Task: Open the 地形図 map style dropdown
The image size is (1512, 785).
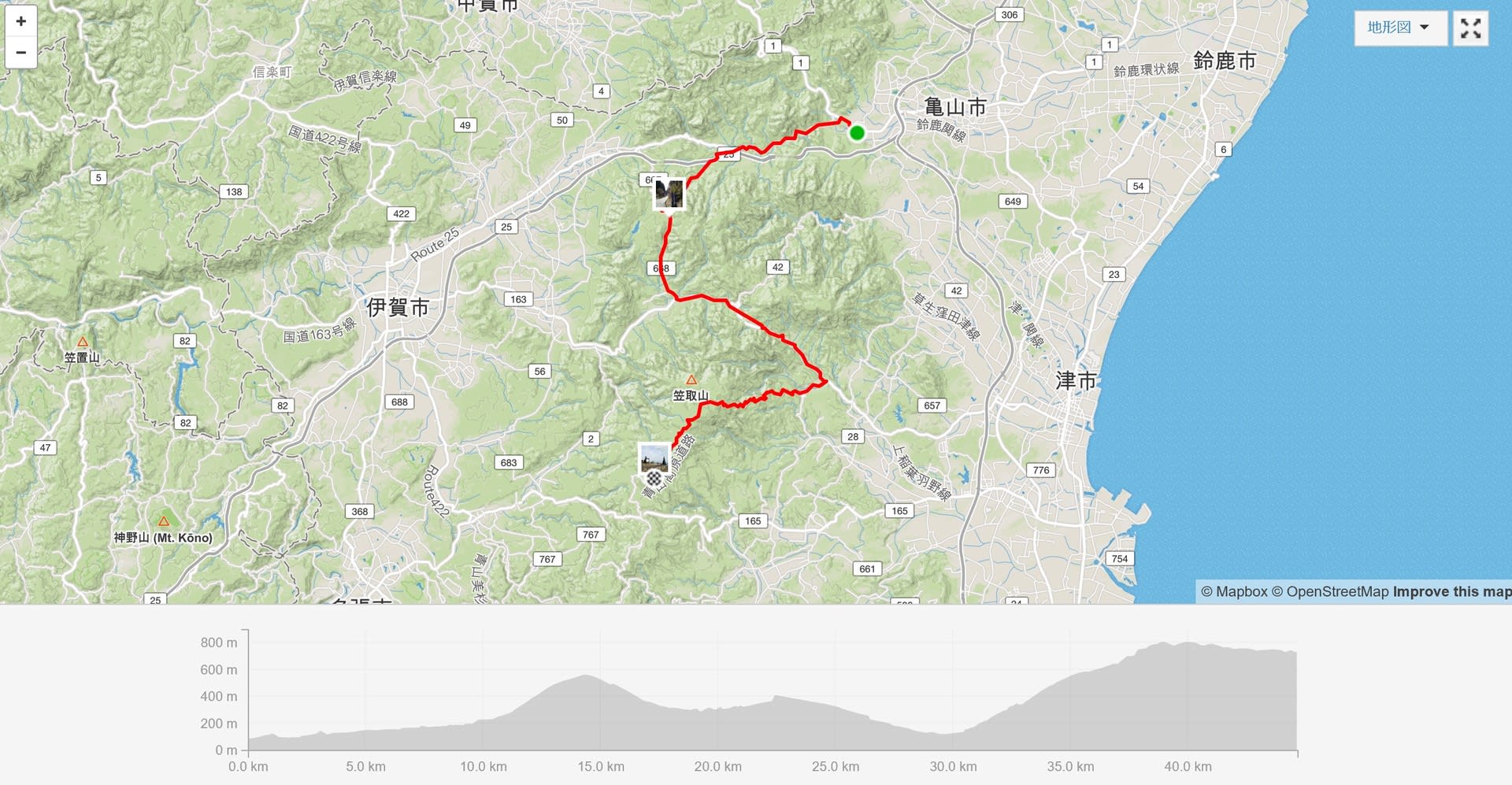Action: tap(1399, 28)
